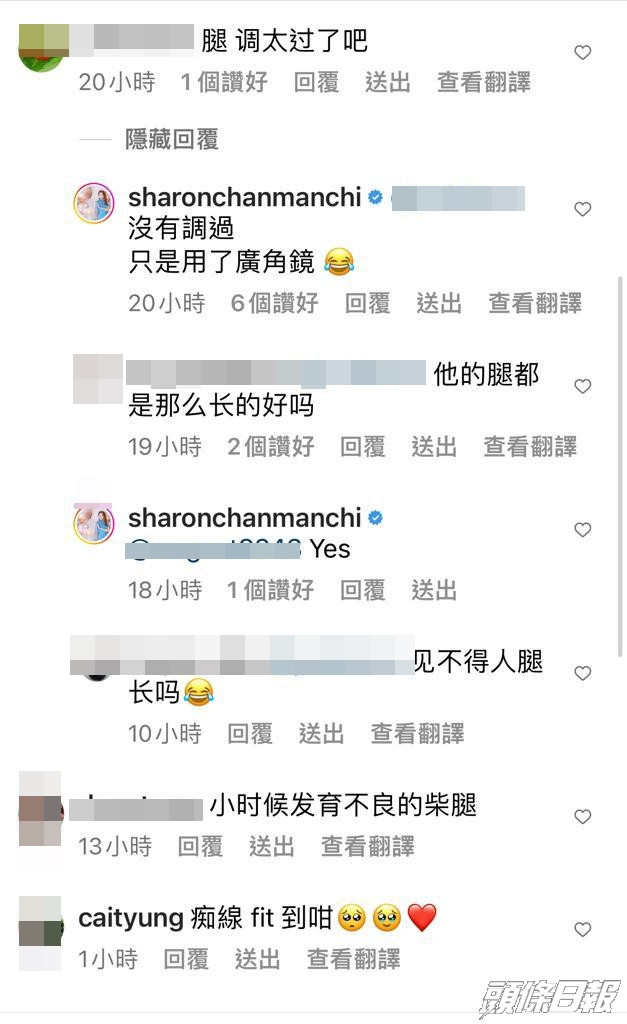
Task: Like the comment 腿 调太过了吧
Action: click(x=583, y=53)
